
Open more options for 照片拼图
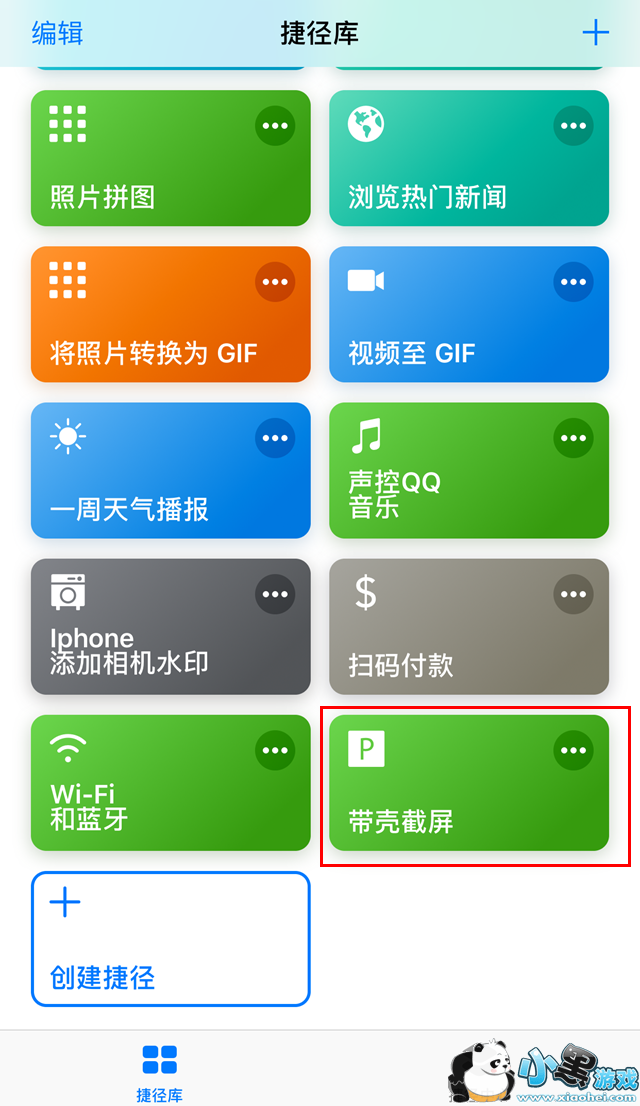(275, 126)
